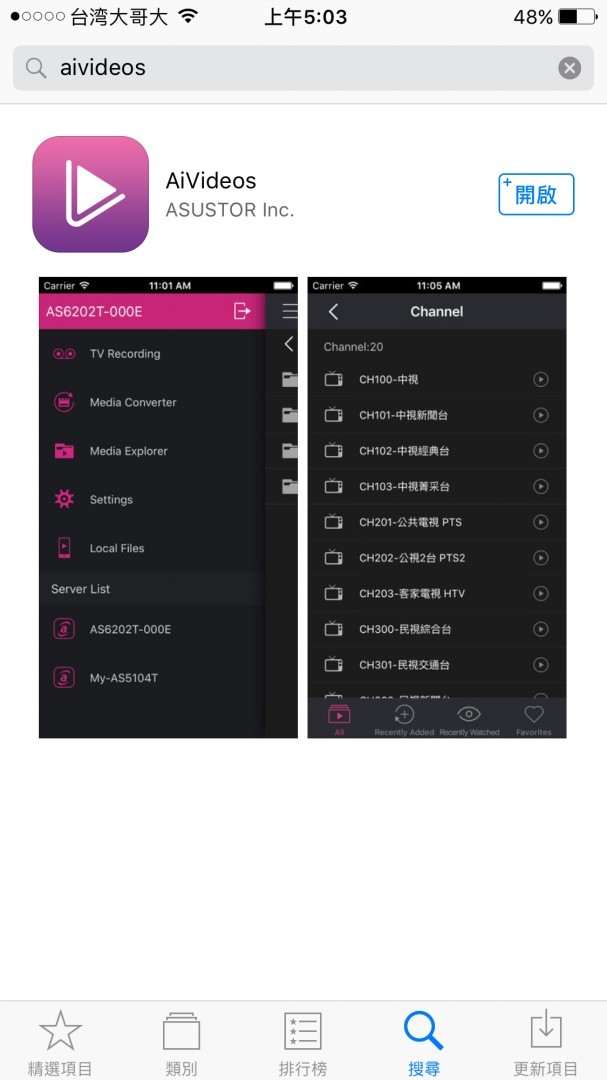
Task: Switch to the 精選項目 tab
Action: coord(60,1042)
